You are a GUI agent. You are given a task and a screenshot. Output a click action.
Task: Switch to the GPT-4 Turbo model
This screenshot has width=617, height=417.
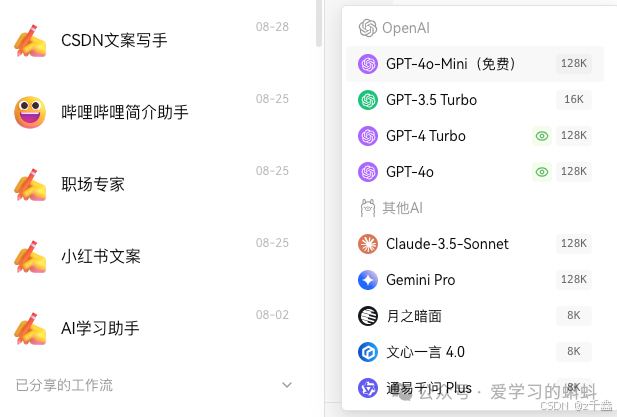click(x=426, y=136)
